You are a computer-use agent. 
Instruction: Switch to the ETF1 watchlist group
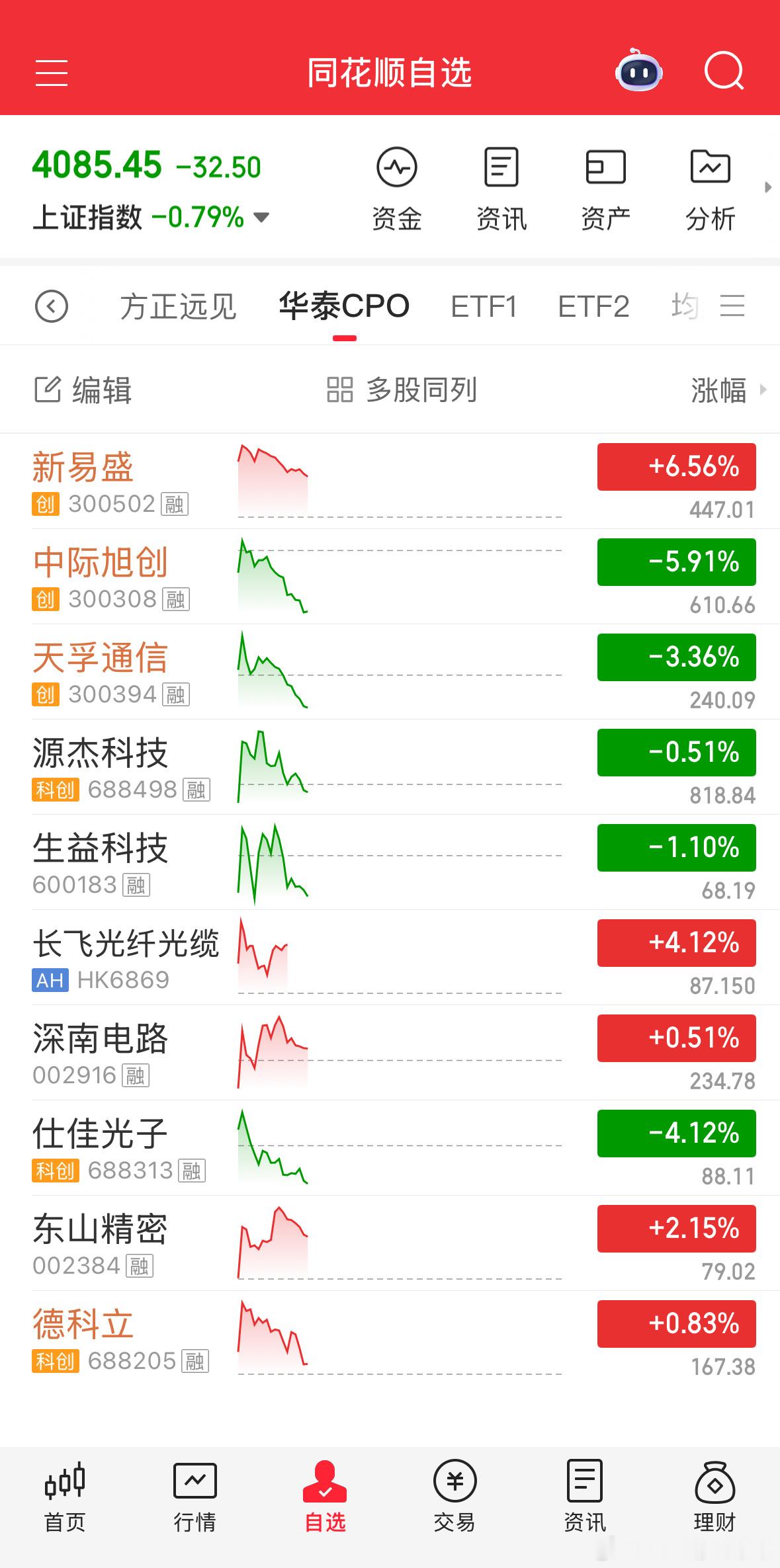(485, 306)
